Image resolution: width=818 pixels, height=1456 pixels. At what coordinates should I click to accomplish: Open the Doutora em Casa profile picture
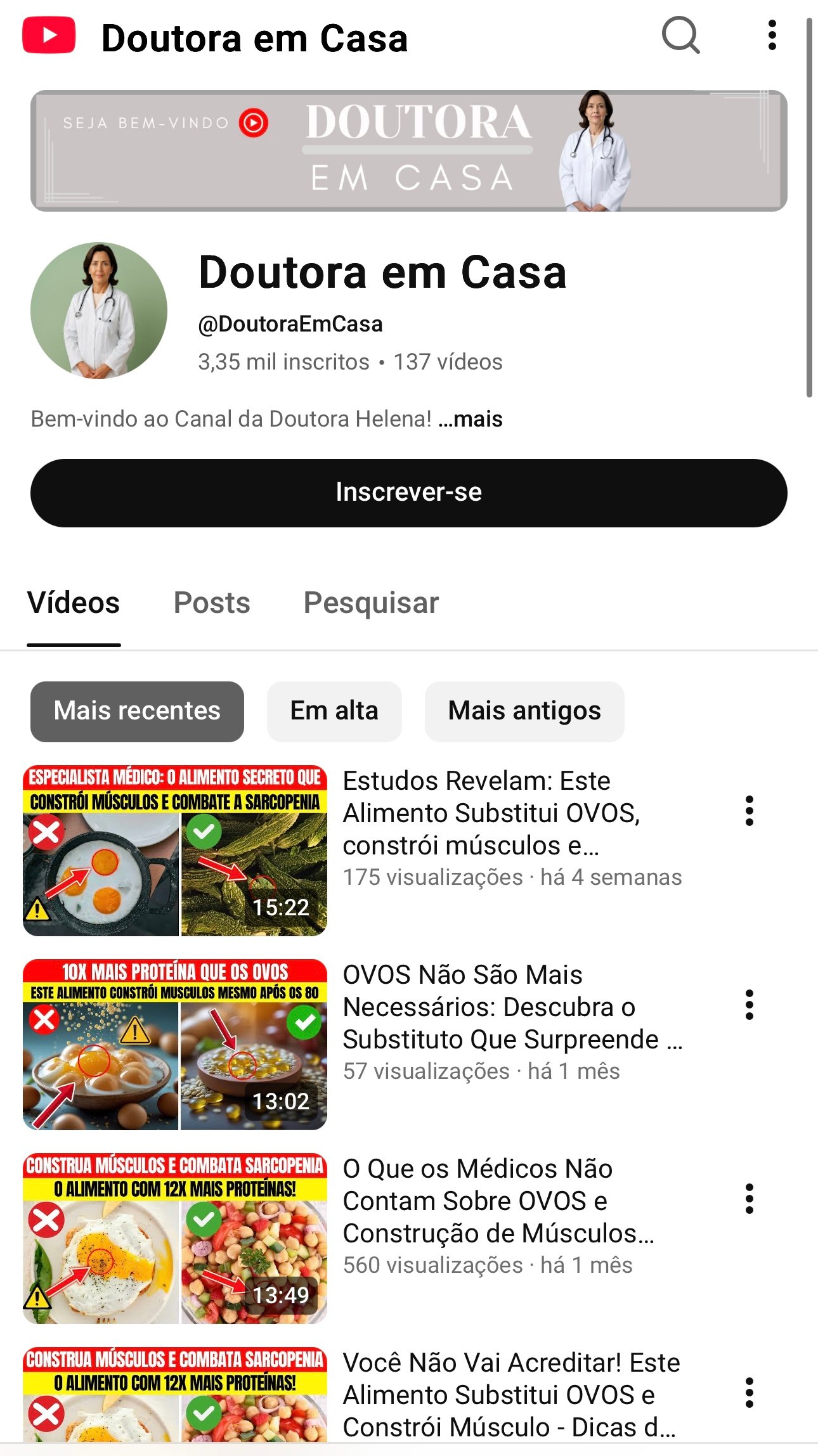tap(99, 311)
